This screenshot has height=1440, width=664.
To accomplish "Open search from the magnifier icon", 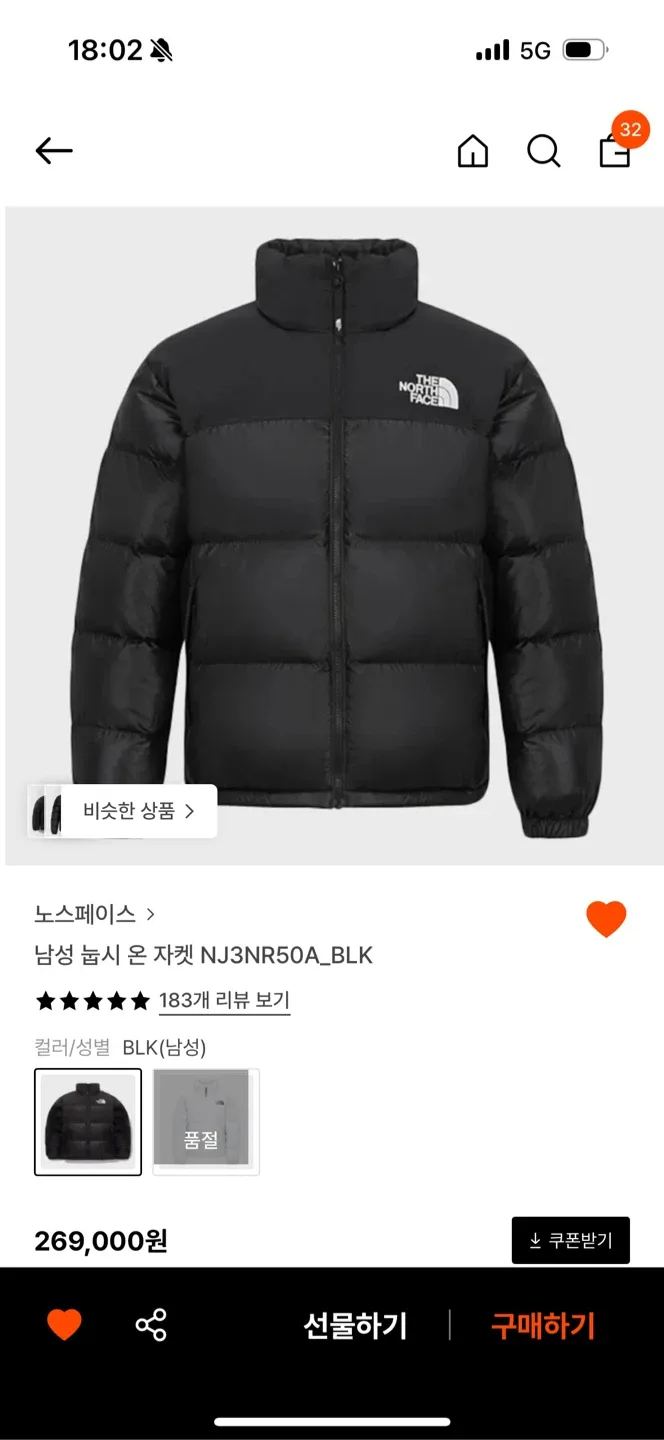I will coord(543,151).
